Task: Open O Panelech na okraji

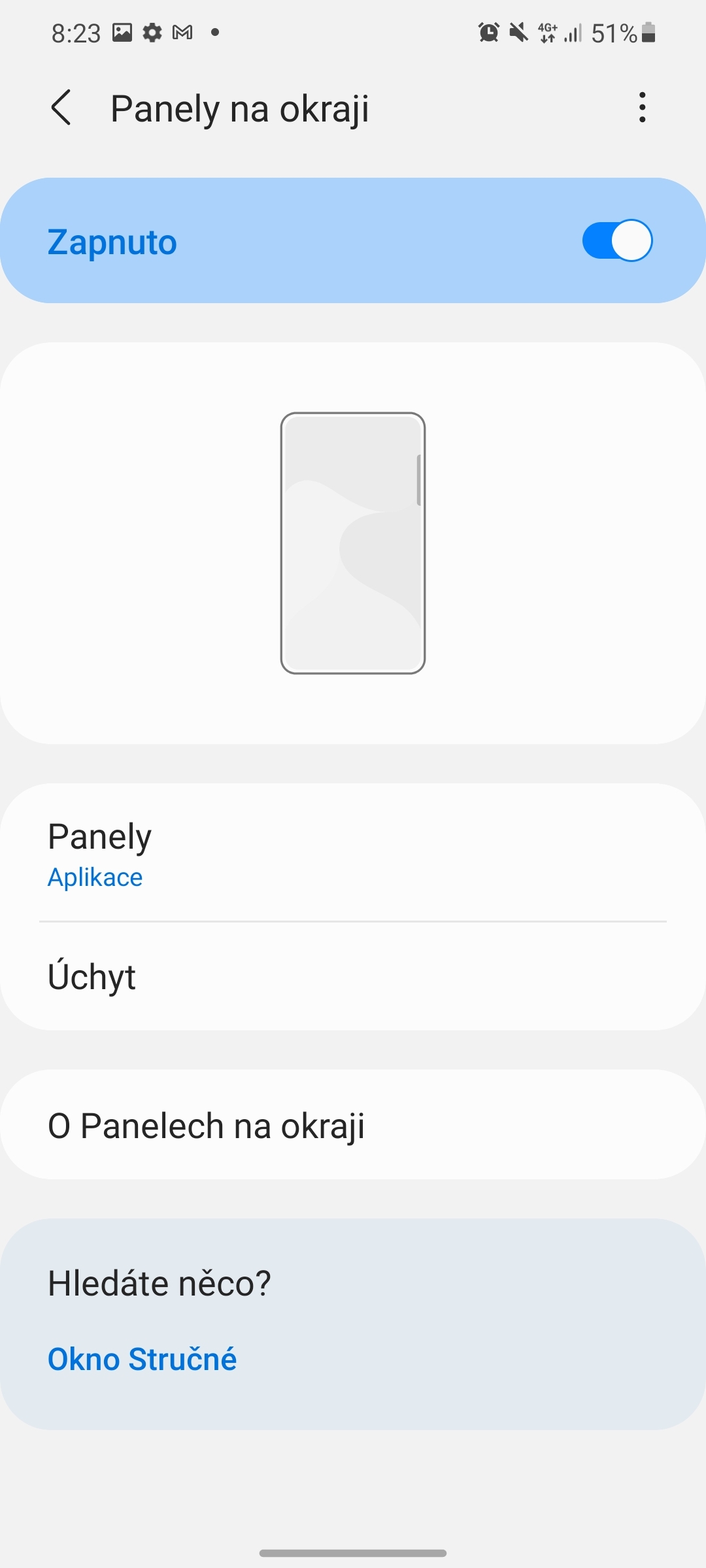Action: tap(353, 1125)
